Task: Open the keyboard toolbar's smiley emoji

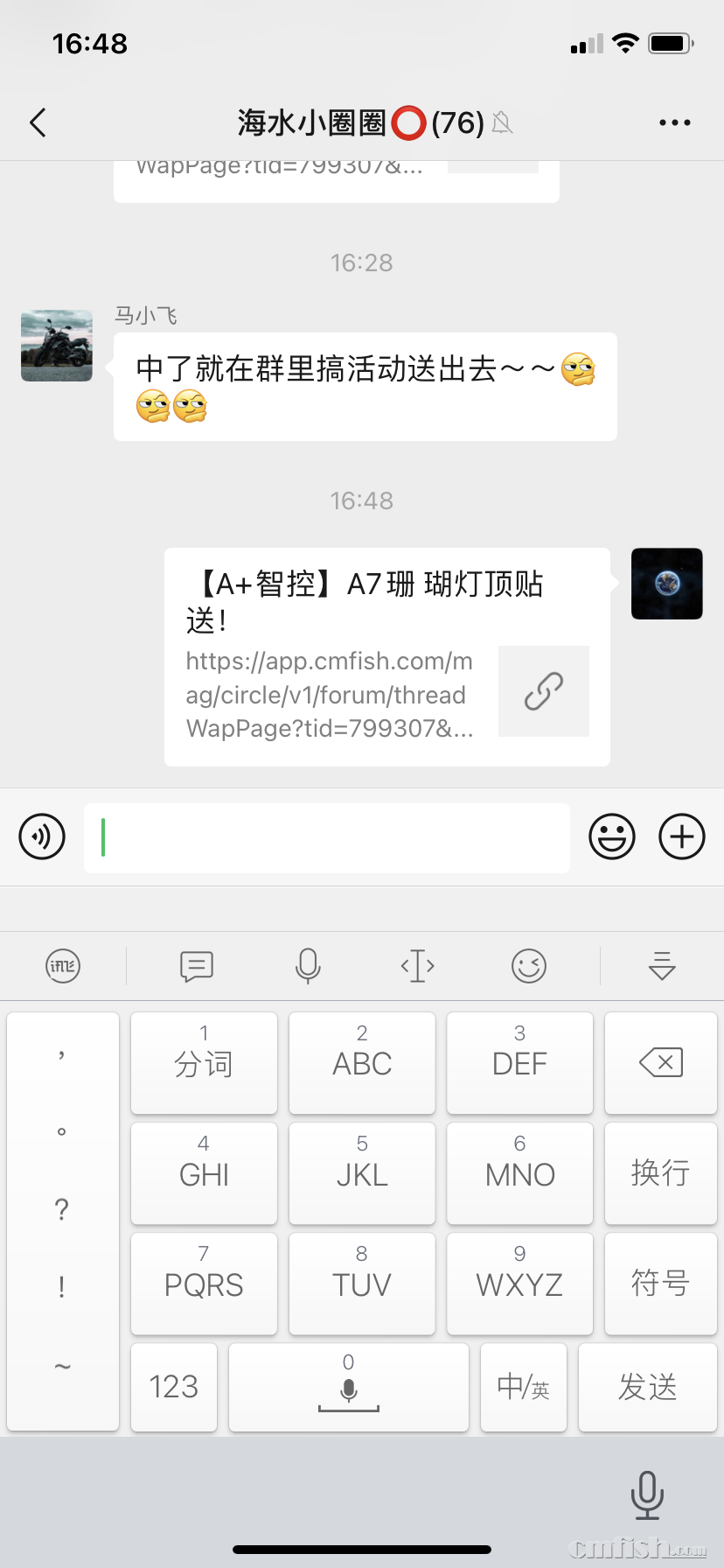Action: (529, 966)
